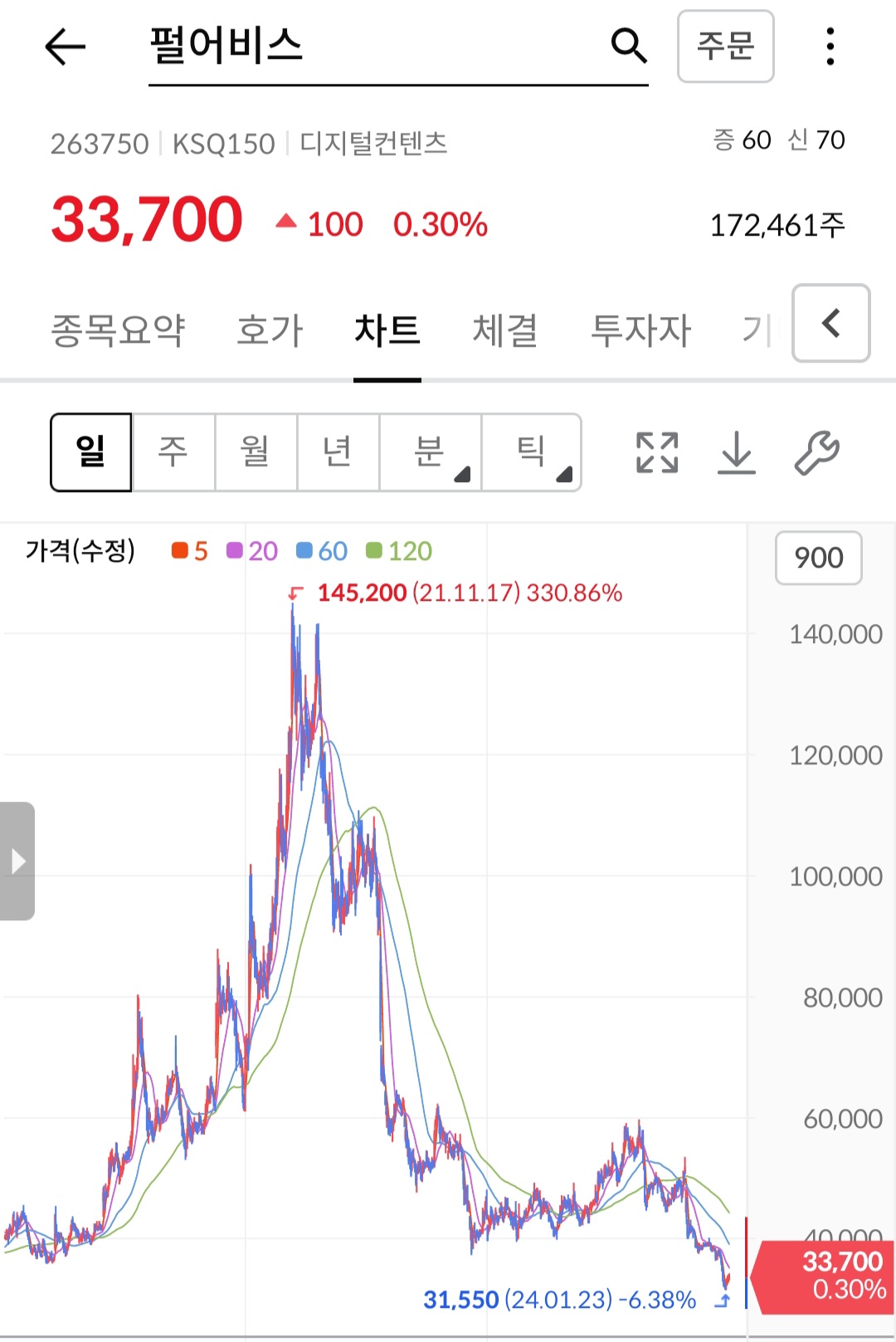Expand the chart to full screen
The image size is (896, 1342).
point(656,453)
